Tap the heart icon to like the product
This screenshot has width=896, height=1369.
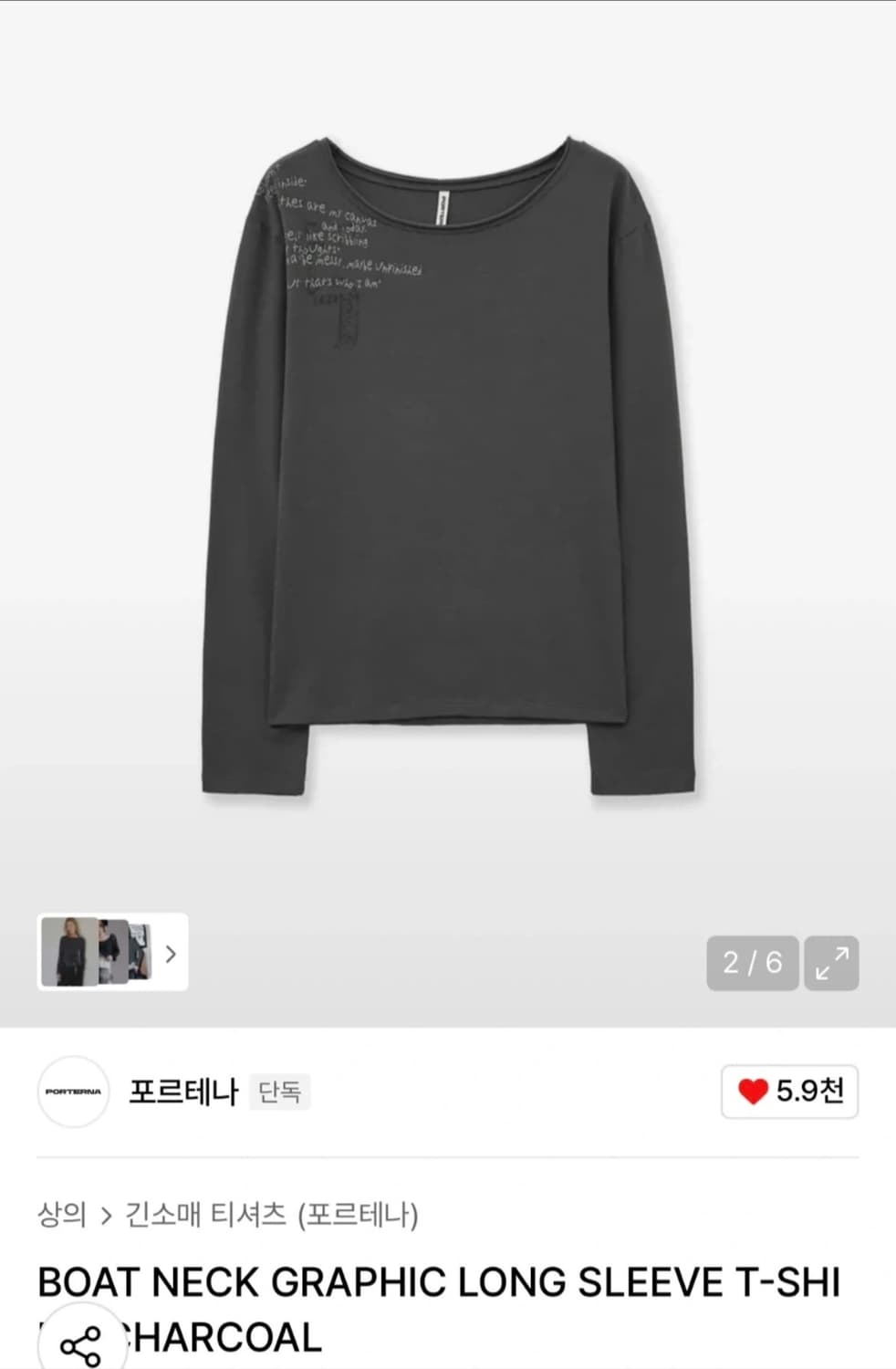click(x=752, y=1092)
